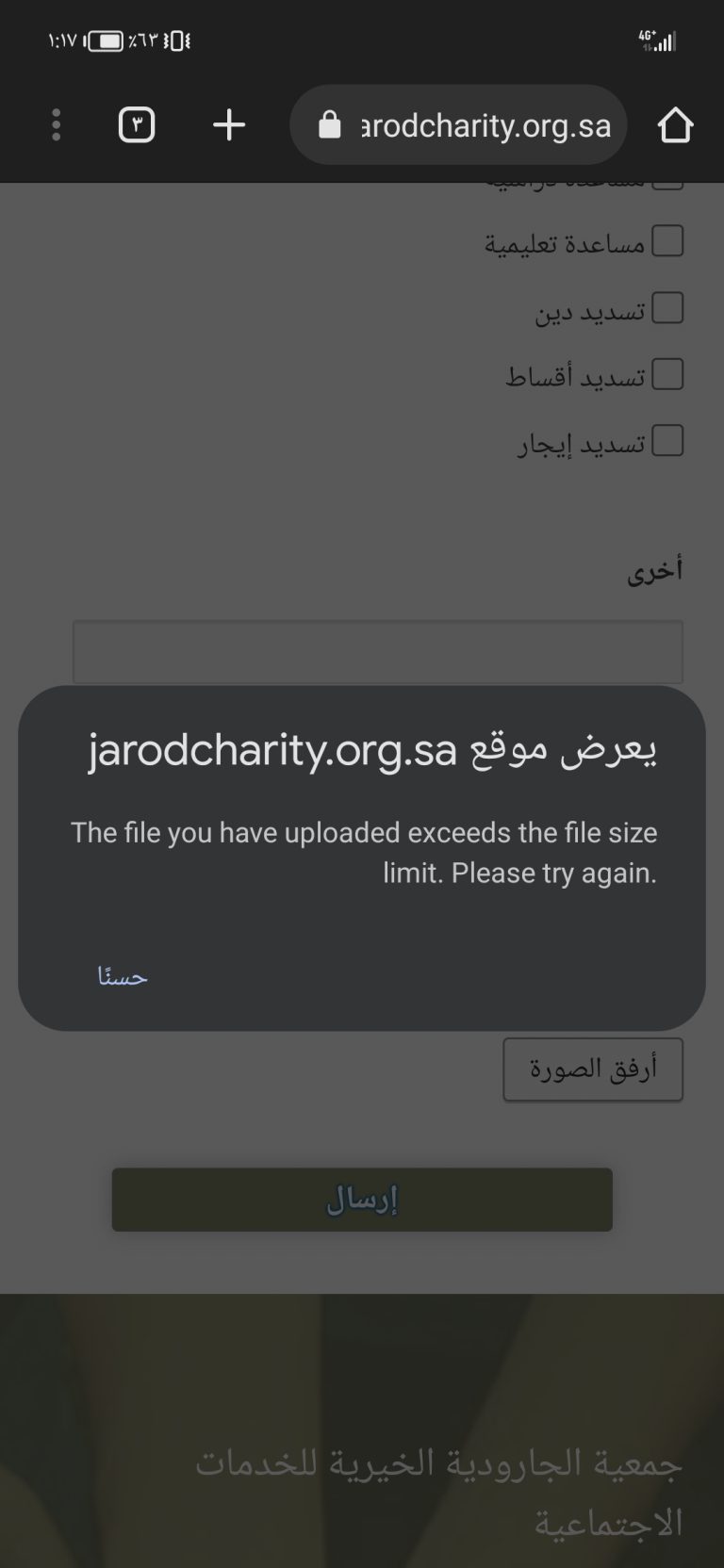This screenshot has width=724, height=1568.
Task: Tap أرفق الصورة to attach an image
Action: [x=593, y=1070]
